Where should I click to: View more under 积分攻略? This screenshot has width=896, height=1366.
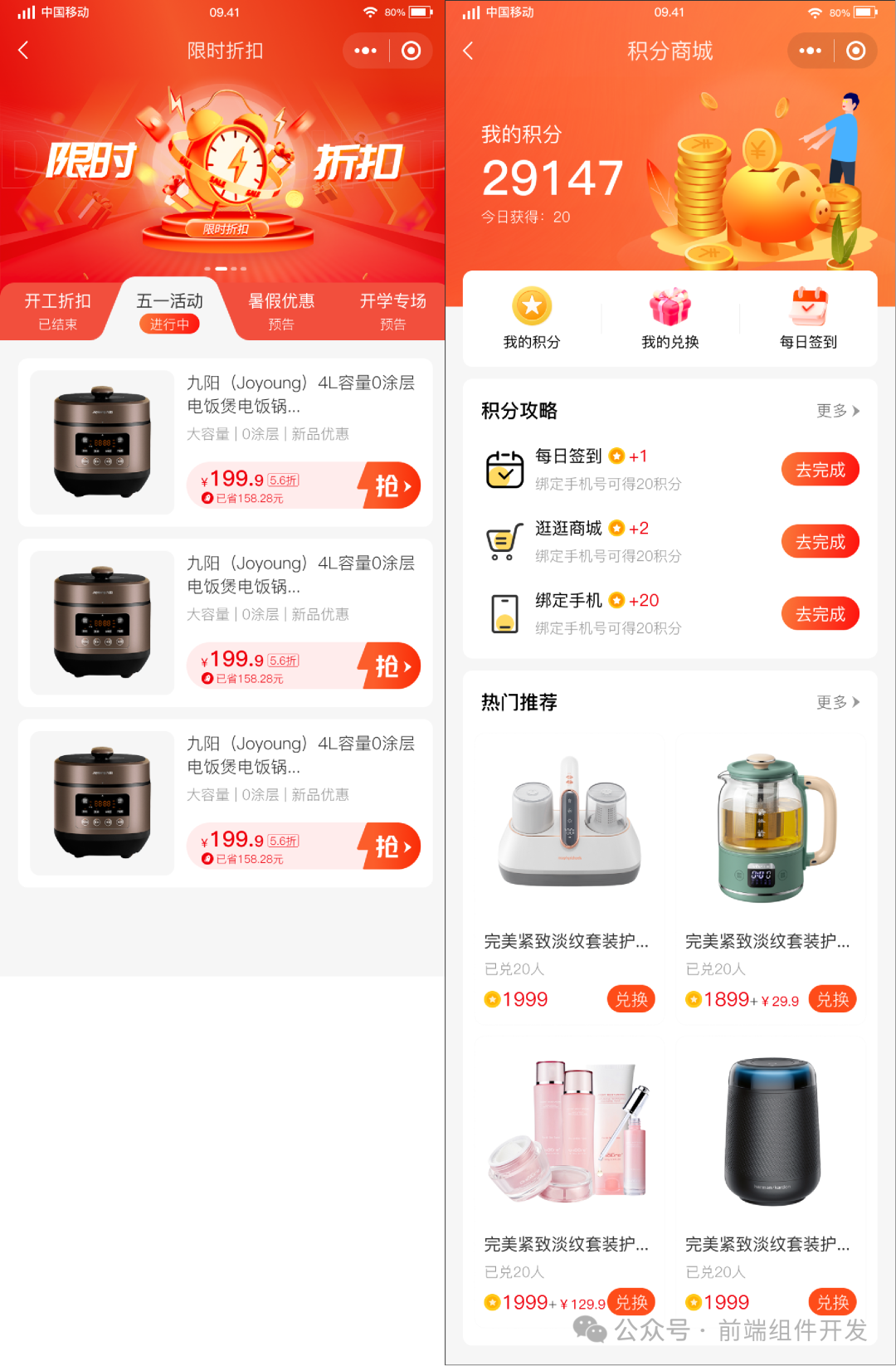coord(838,411)
